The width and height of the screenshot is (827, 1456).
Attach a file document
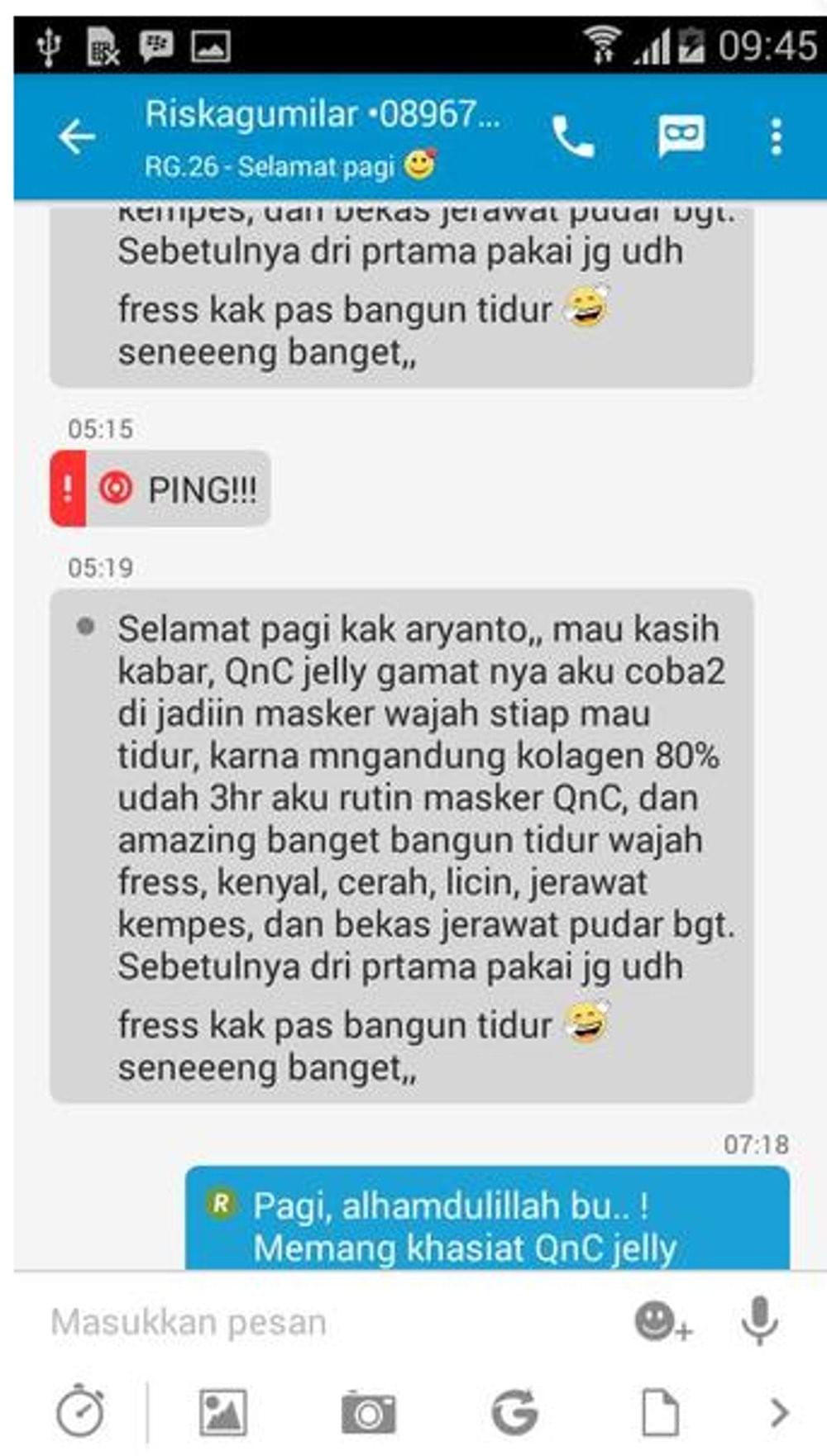pos(660,1412)
